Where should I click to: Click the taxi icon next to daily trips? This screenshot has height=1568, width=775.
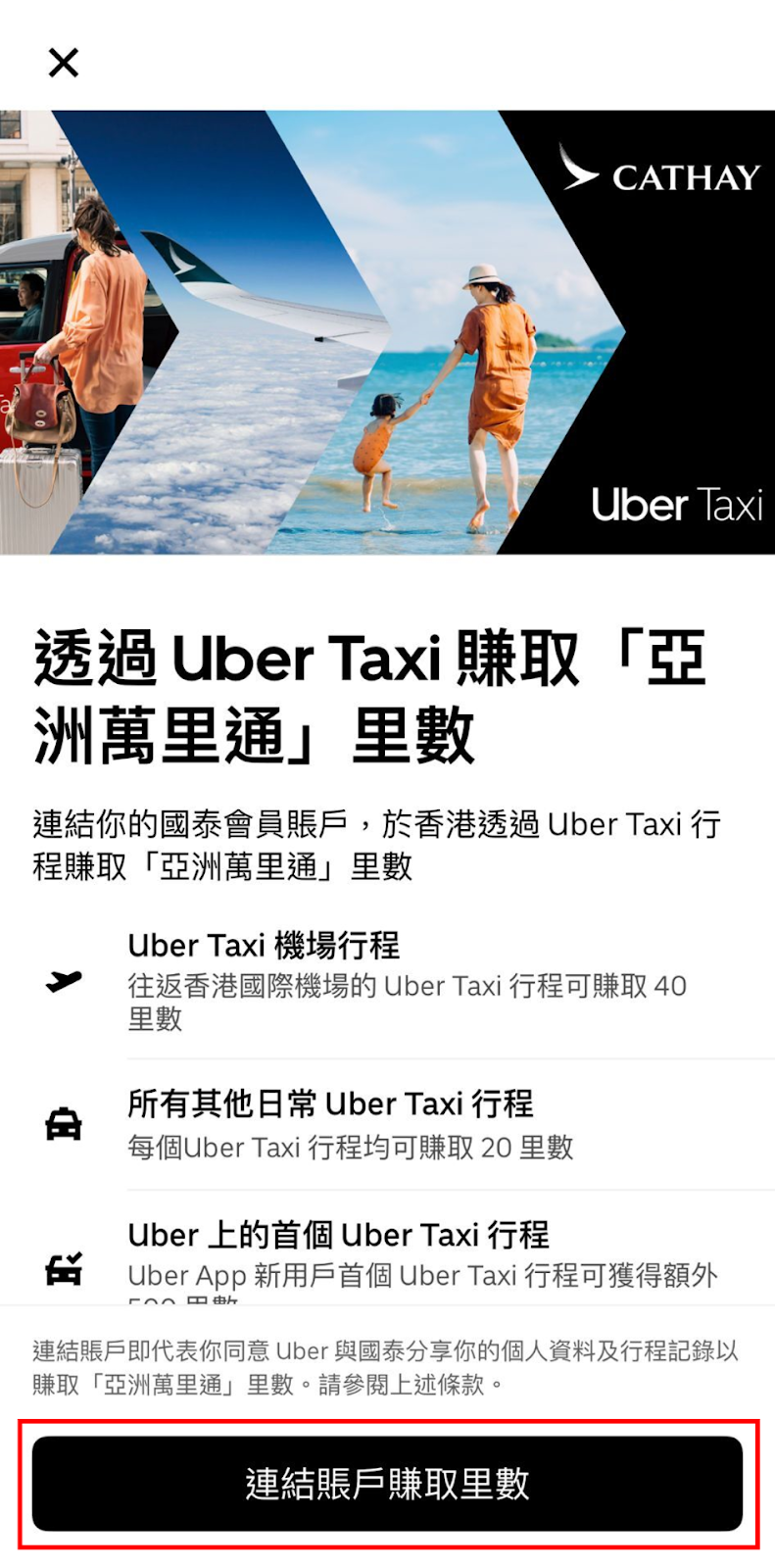pyautogui.click(x=61, y=1124)
